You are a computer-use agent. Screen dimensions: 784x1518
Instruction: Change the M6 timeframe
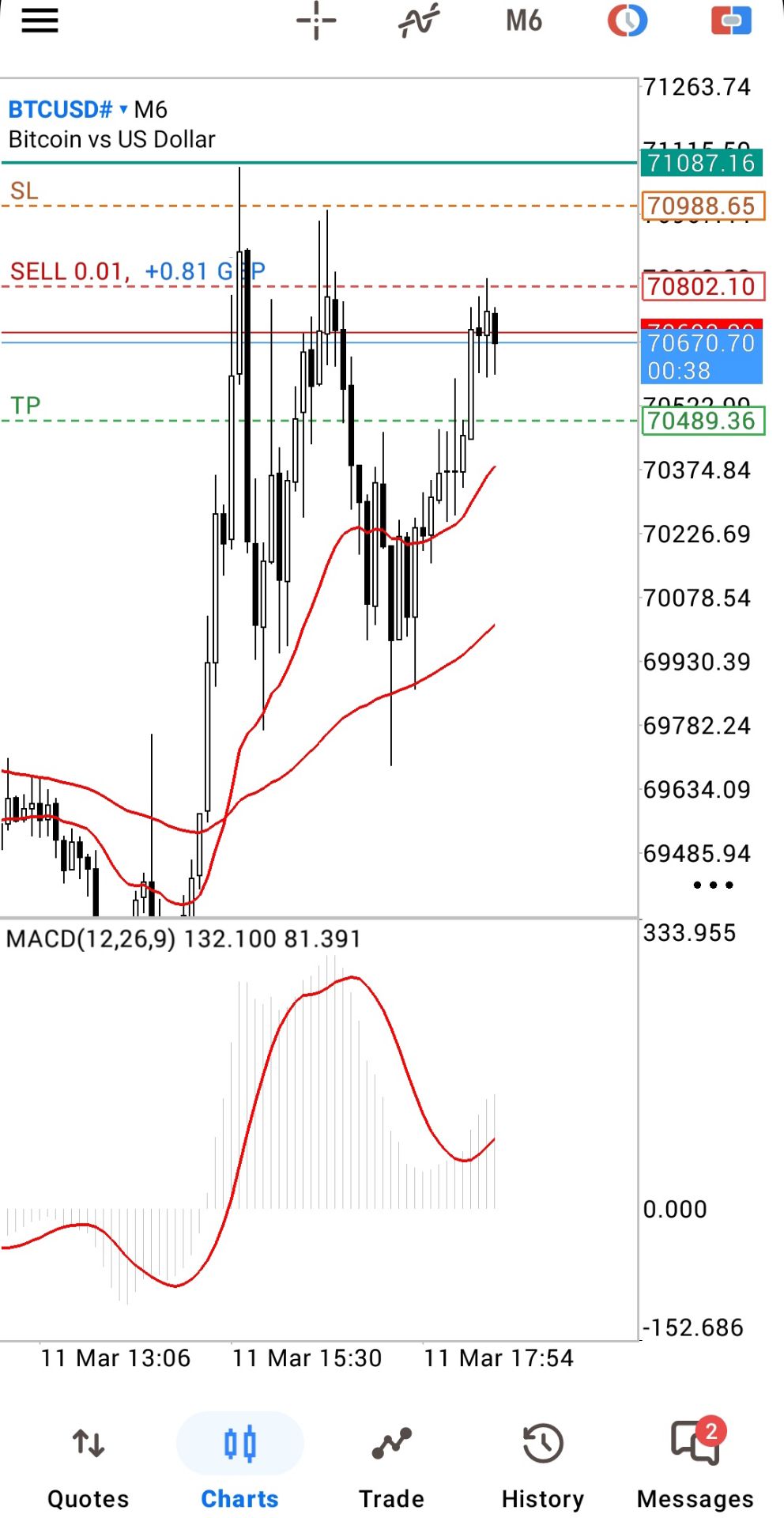524,21
